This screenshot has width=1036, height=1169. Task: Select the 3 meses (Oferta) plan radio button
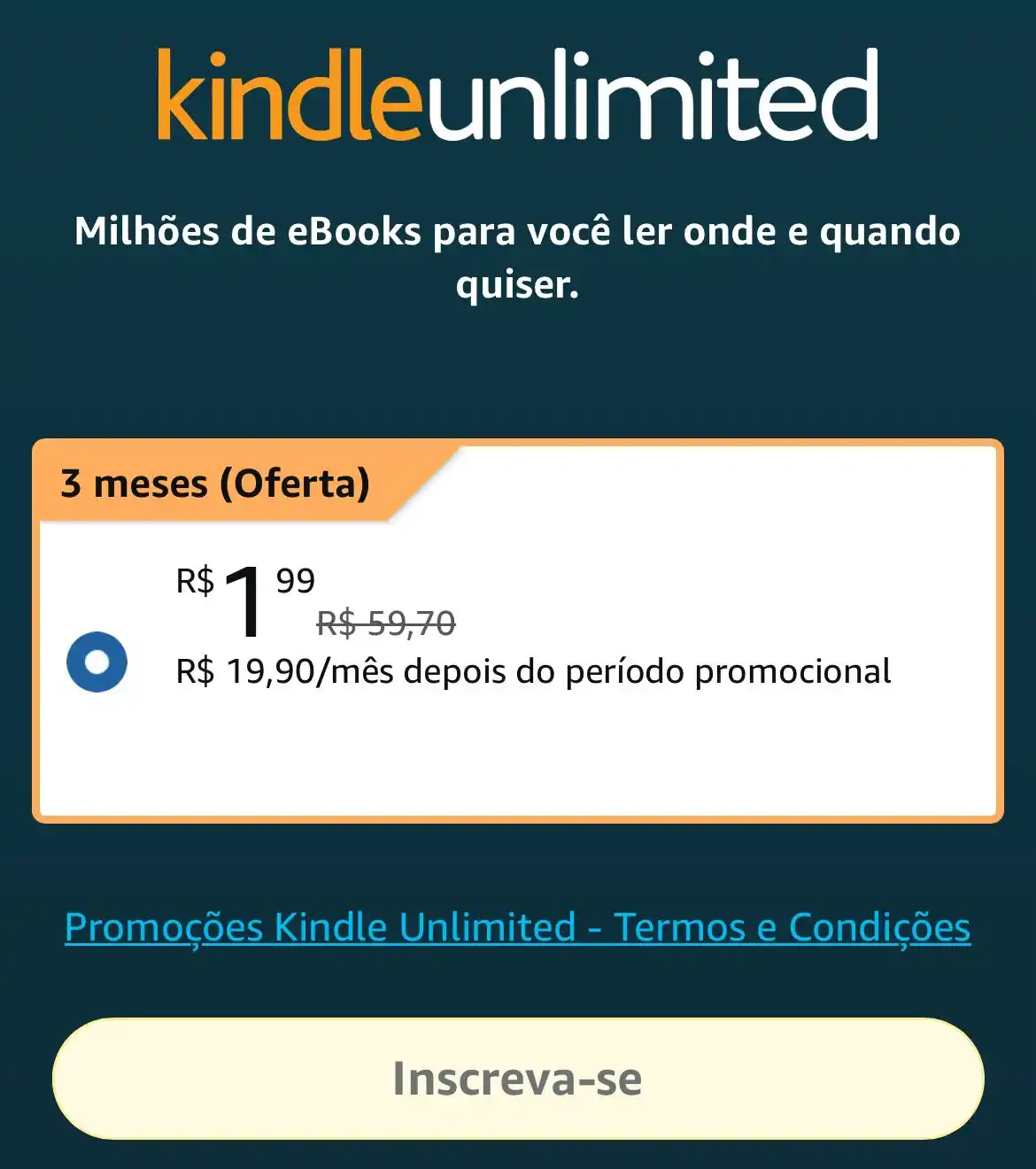(97, 662)
